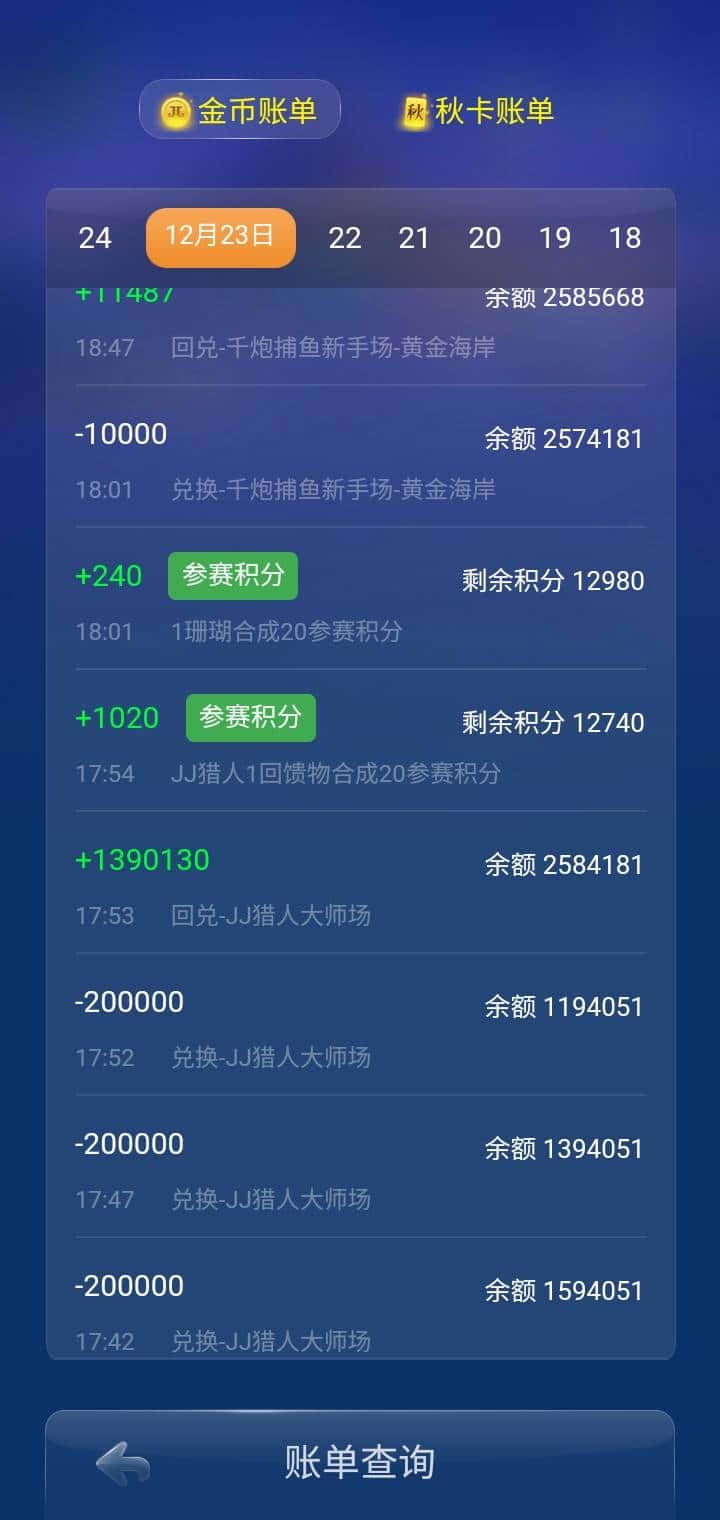
Task: Select date 20 from the date strip
Action: coord(485,237)
